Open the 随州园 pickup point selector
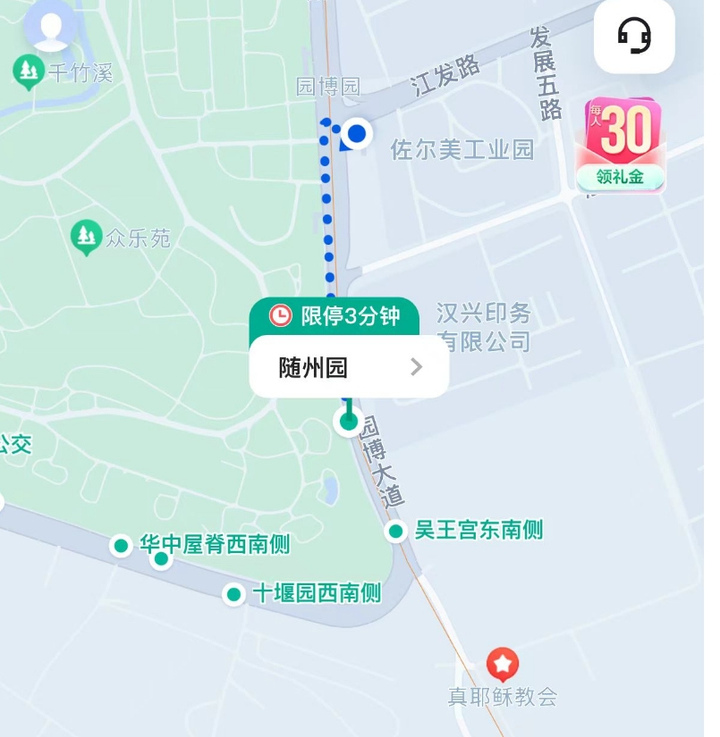This screenshot has width=720, height=737. click(348, 367)
